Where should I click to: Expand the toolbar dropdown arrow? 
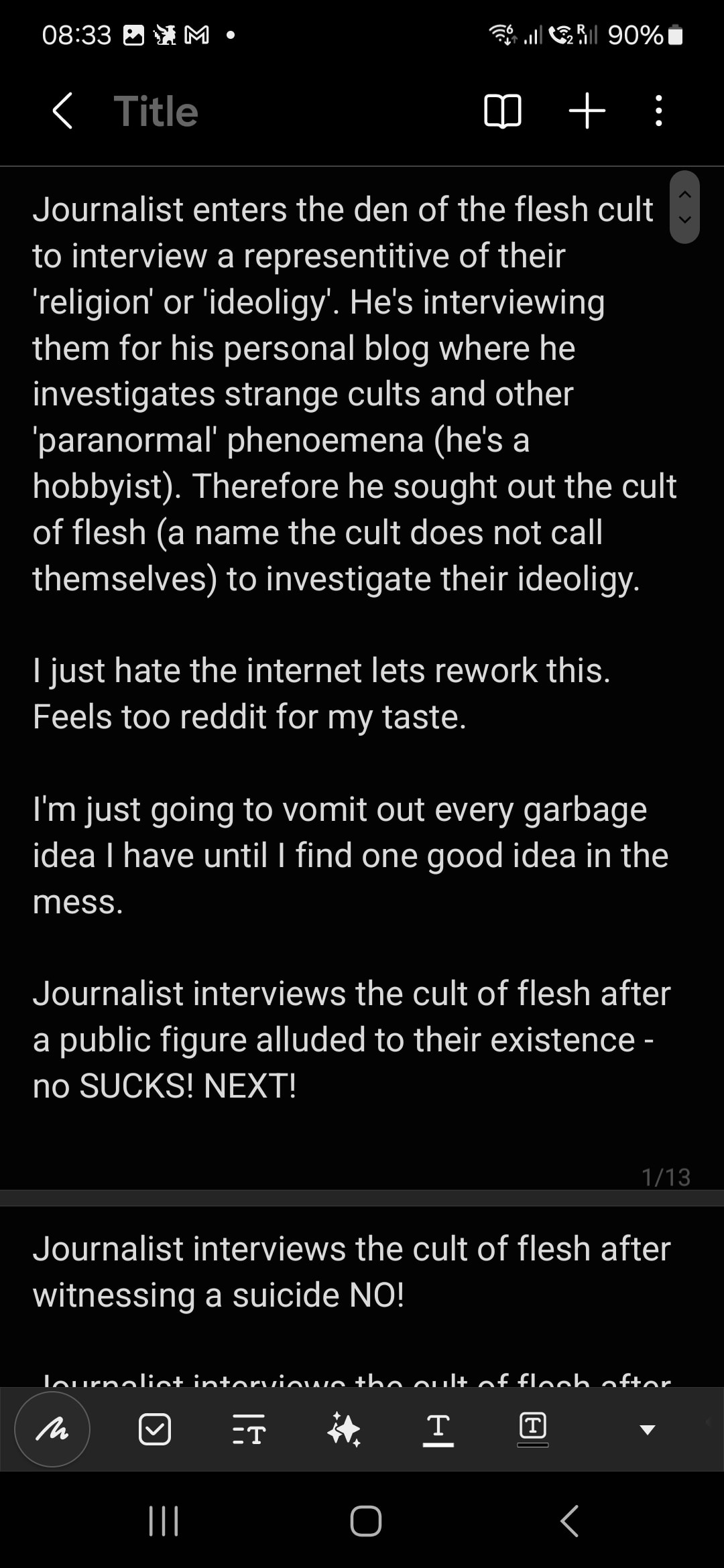pos(647,1430)
